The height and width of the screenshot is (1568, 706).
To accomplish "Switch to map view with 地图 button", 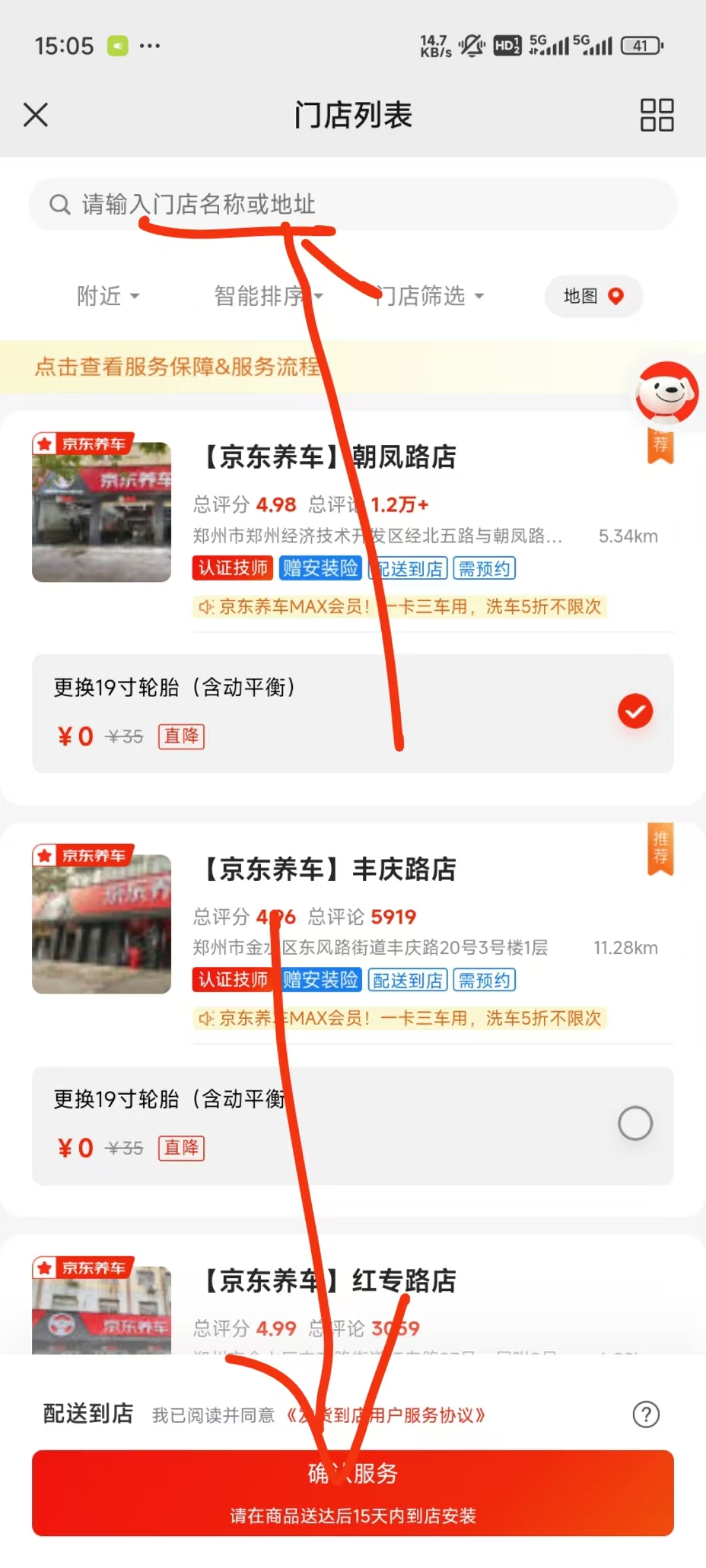I will click(593, 297).
